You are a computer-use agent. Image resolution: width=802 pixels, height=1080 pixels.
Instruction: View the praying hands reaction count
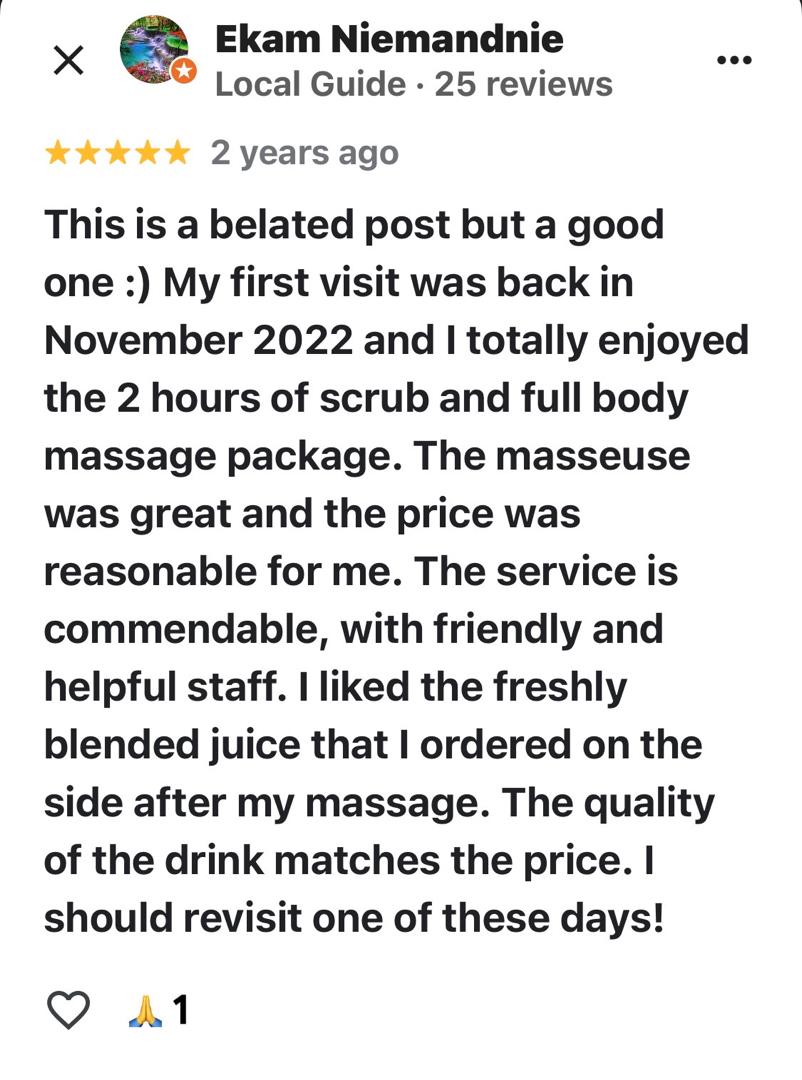click(160, 1010)
